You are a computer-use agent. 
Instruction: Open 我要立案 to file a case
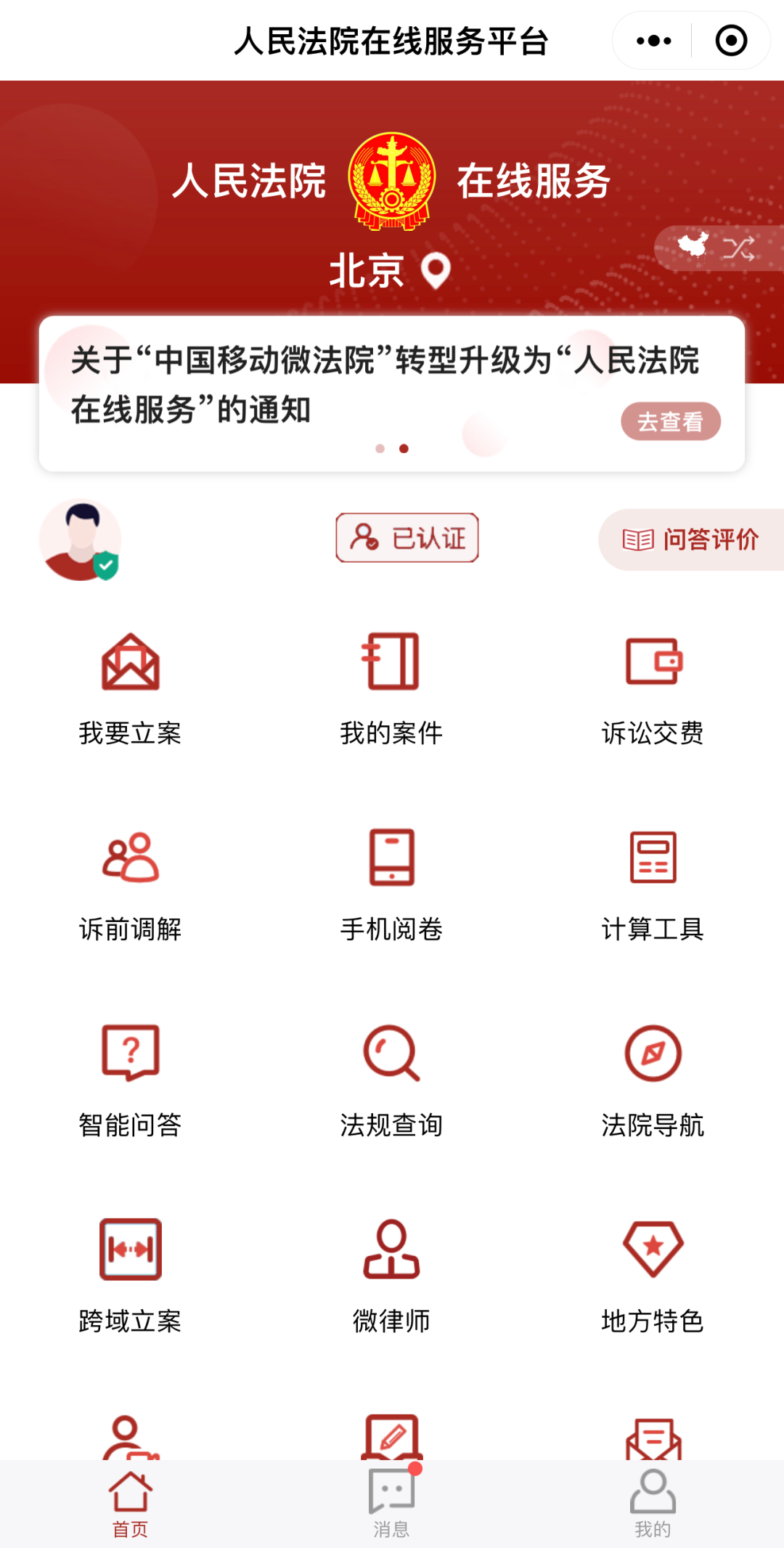click(x=131, y=690)
